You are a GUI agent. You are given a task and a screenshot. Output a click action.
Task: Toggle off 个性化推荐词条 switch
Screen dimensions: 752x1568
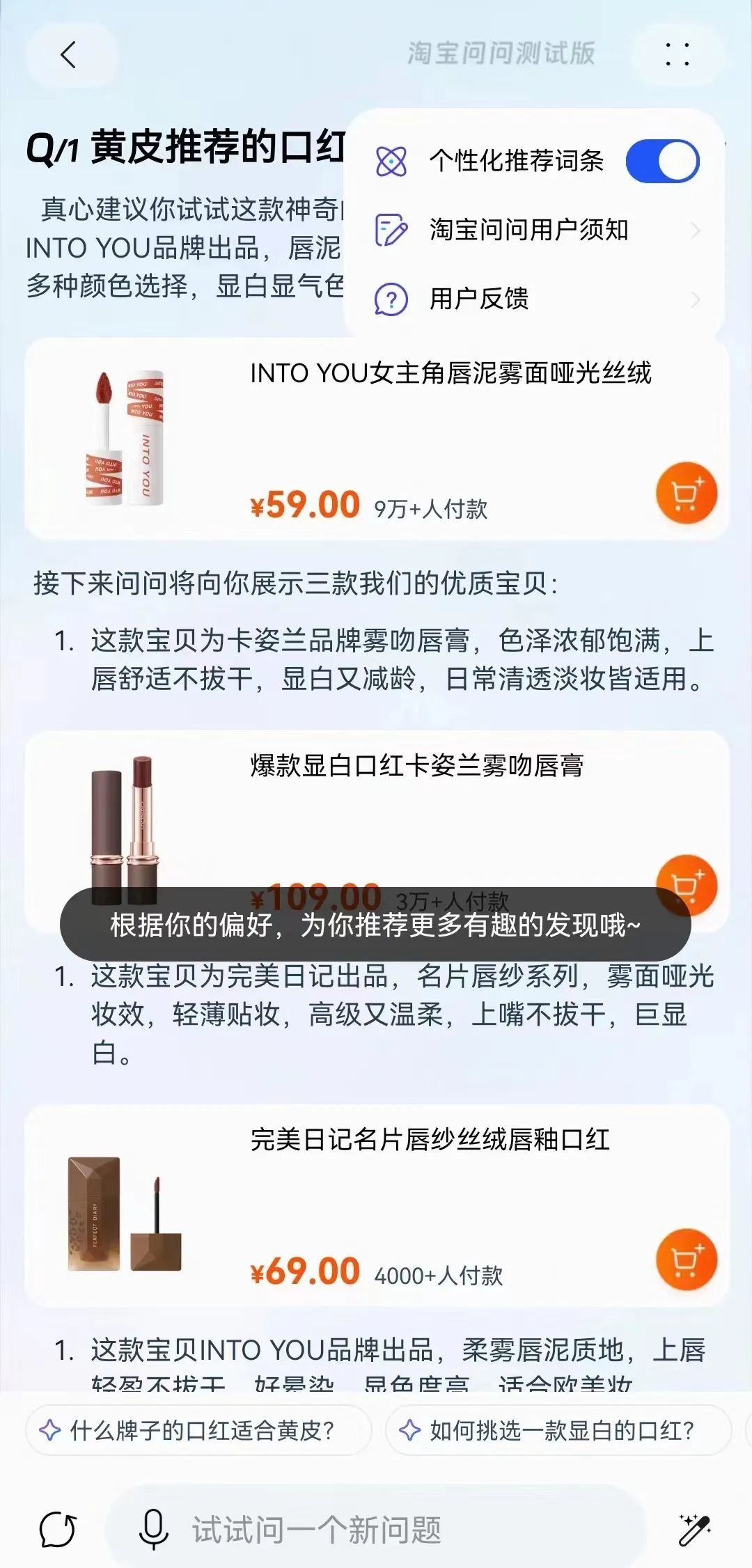pos(661,162)
